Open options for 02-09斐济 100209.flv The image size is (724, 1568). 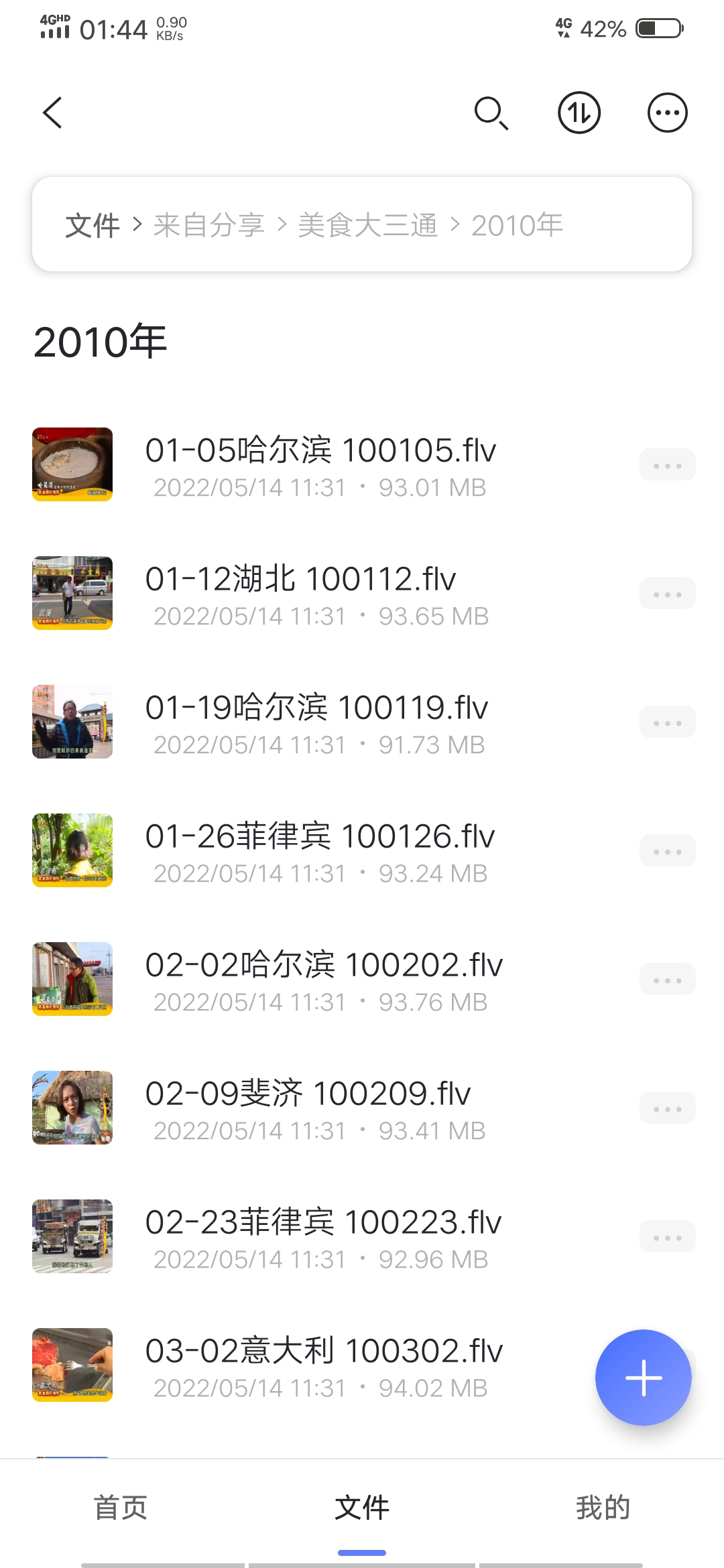668,1108
